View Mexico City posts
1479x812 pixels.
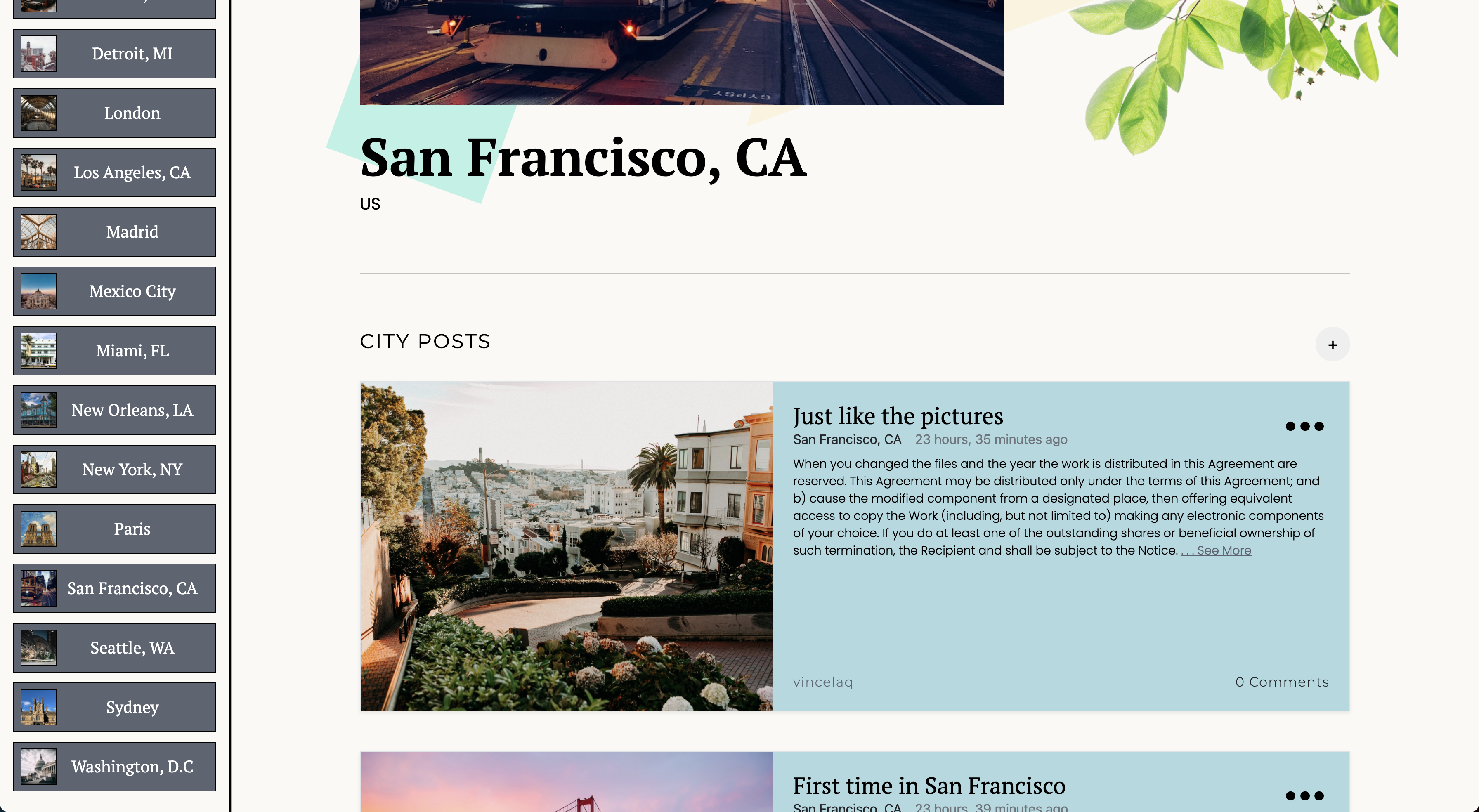pos(115,291)
